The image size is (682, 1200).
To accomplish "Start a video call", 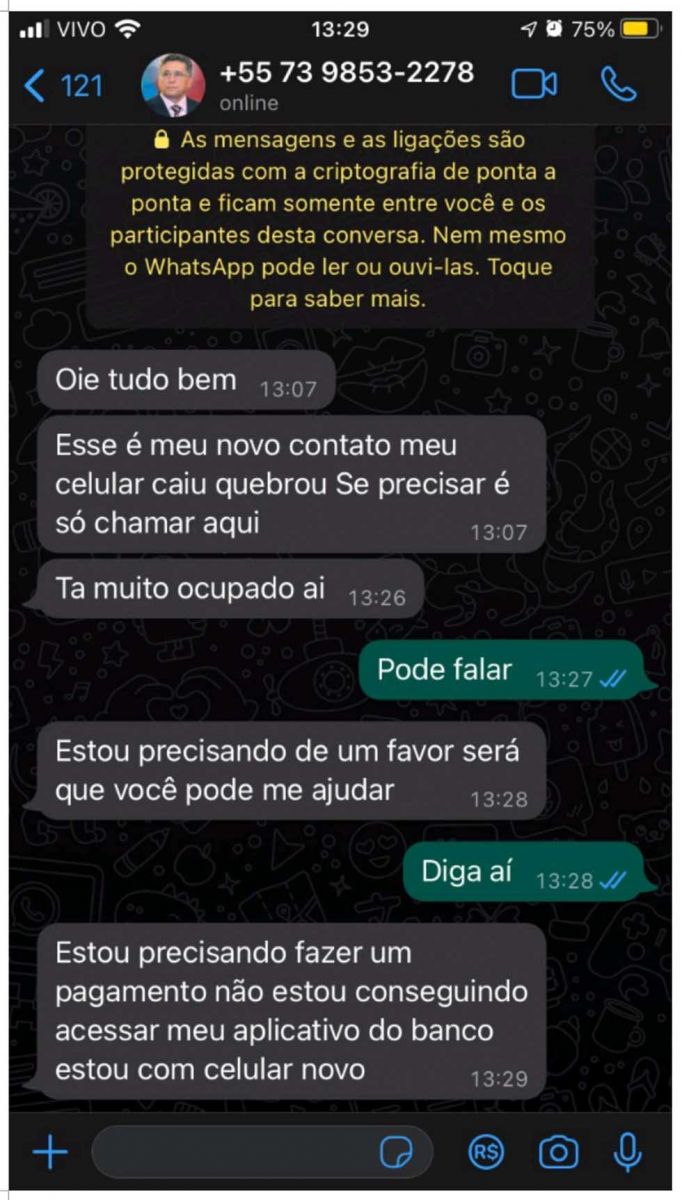I will tap(534, 85).
